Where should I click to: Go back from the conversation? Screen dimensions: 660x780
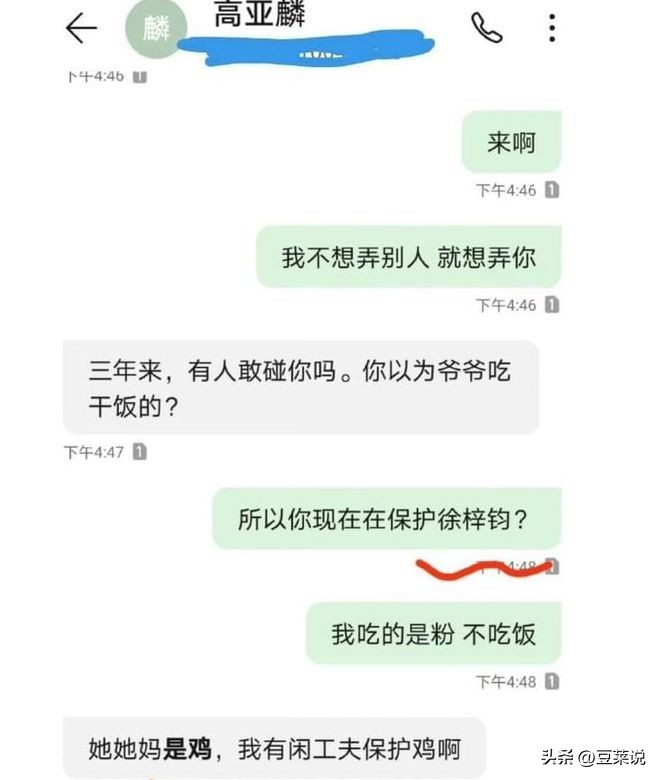tap(81, 28)
